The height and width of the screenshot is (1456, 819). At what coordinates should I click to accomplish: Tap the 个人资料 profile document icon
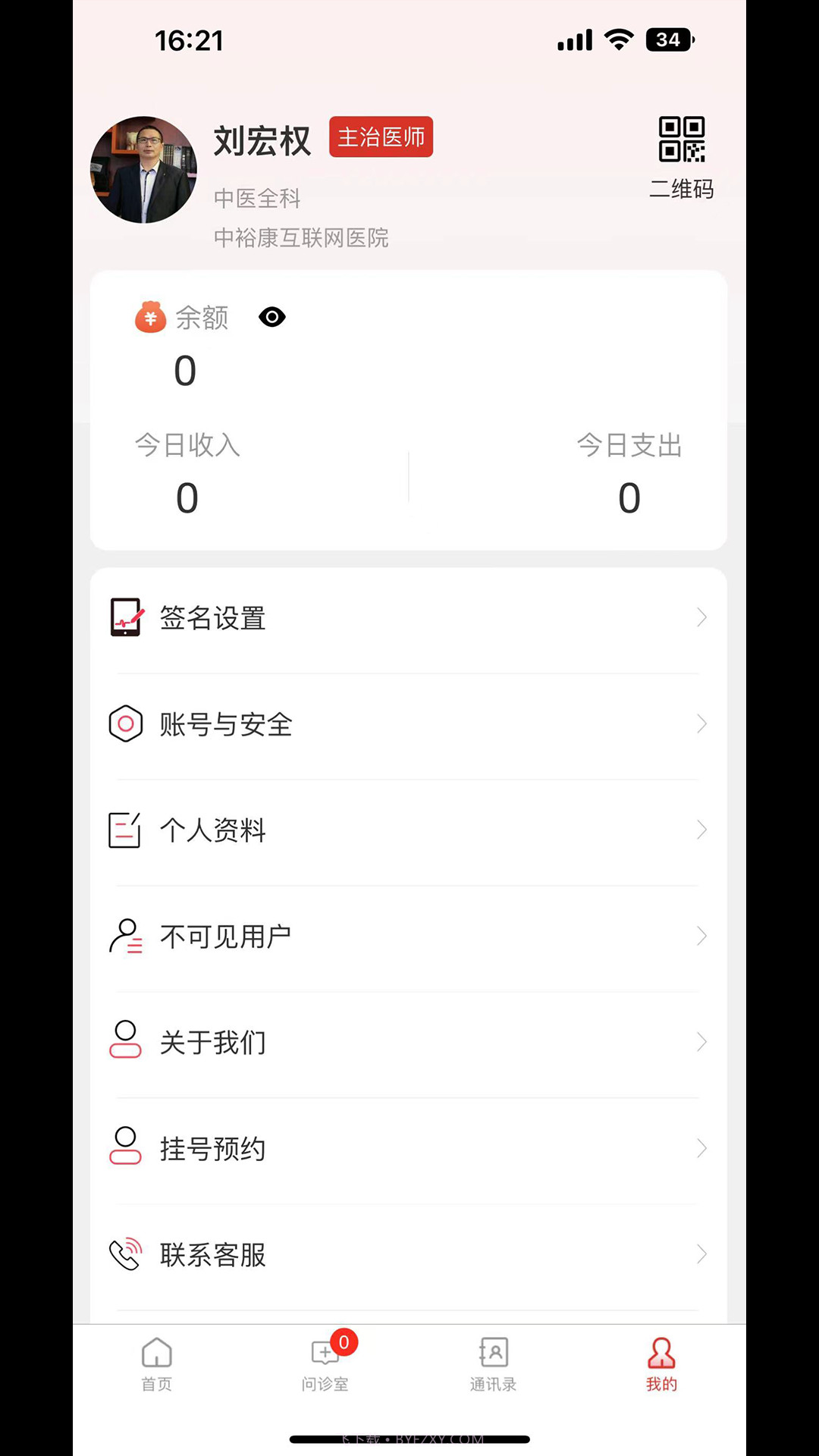click(124, 830)
